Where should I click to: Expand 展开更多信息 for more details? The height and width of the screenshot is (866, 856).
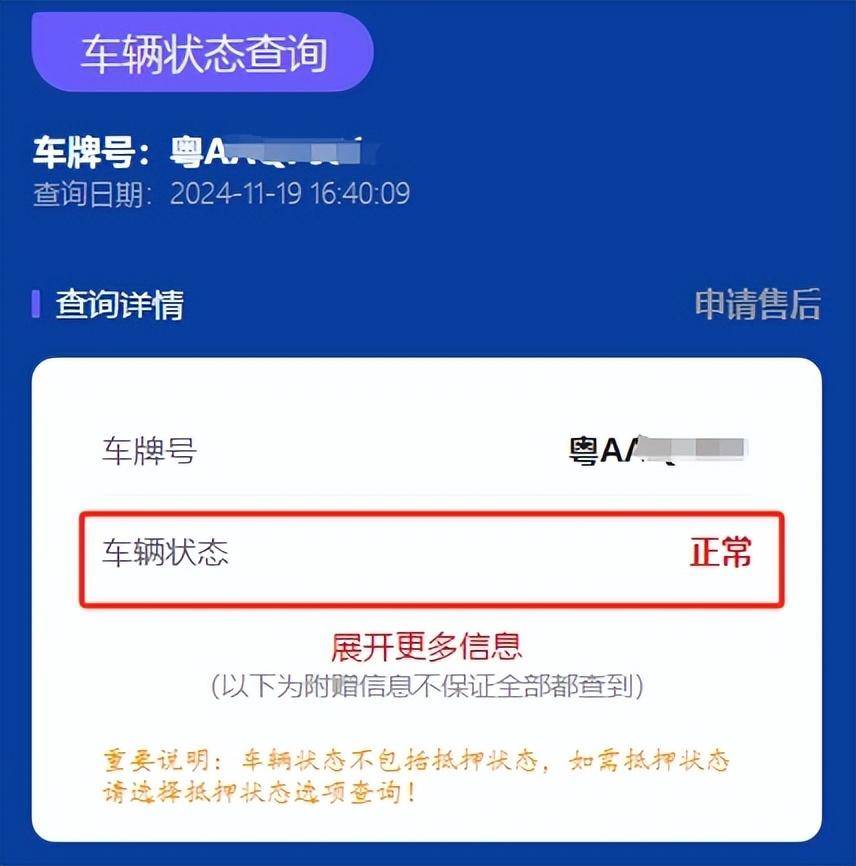click(427, 646)
